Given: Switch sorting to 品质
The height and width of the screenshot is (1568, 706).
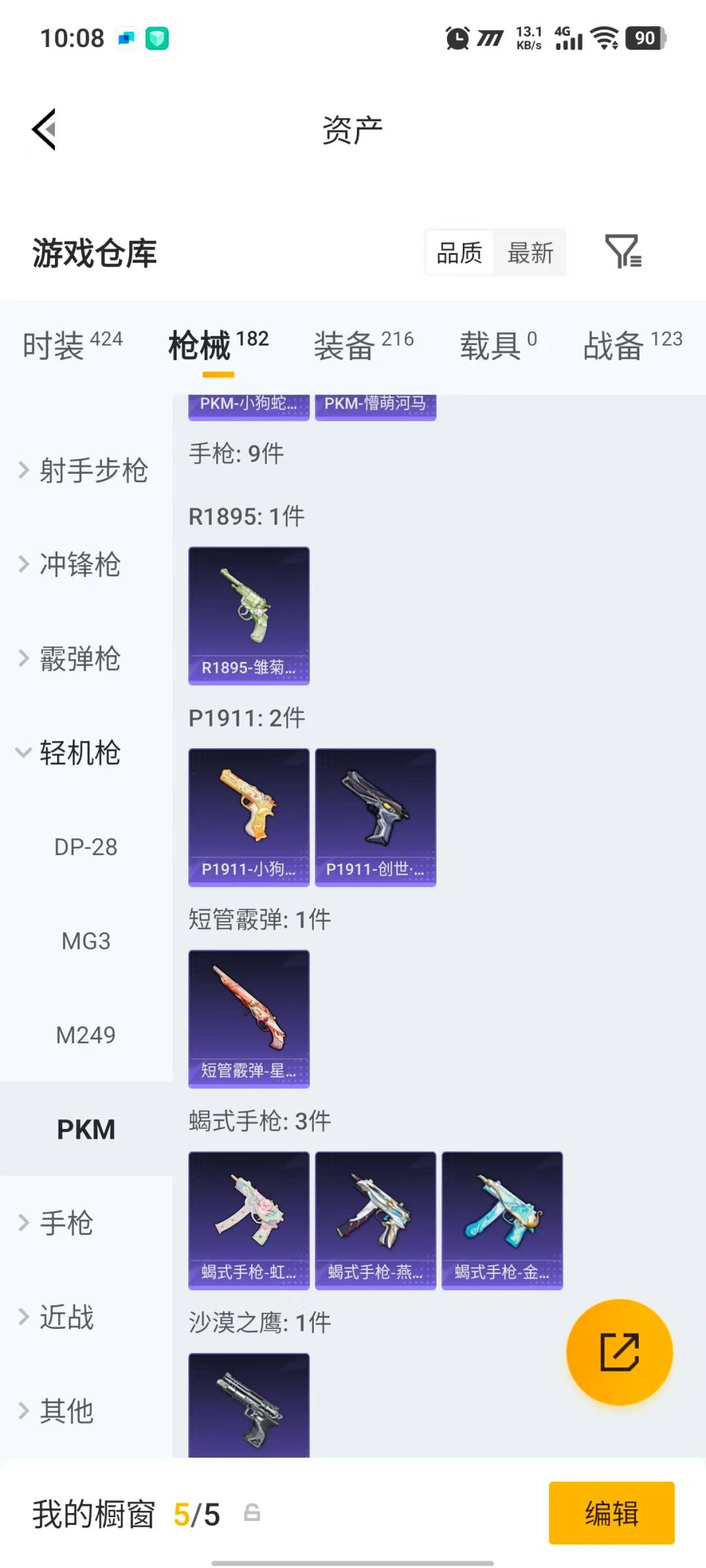Looking at the screenshot, I should 459,252.
